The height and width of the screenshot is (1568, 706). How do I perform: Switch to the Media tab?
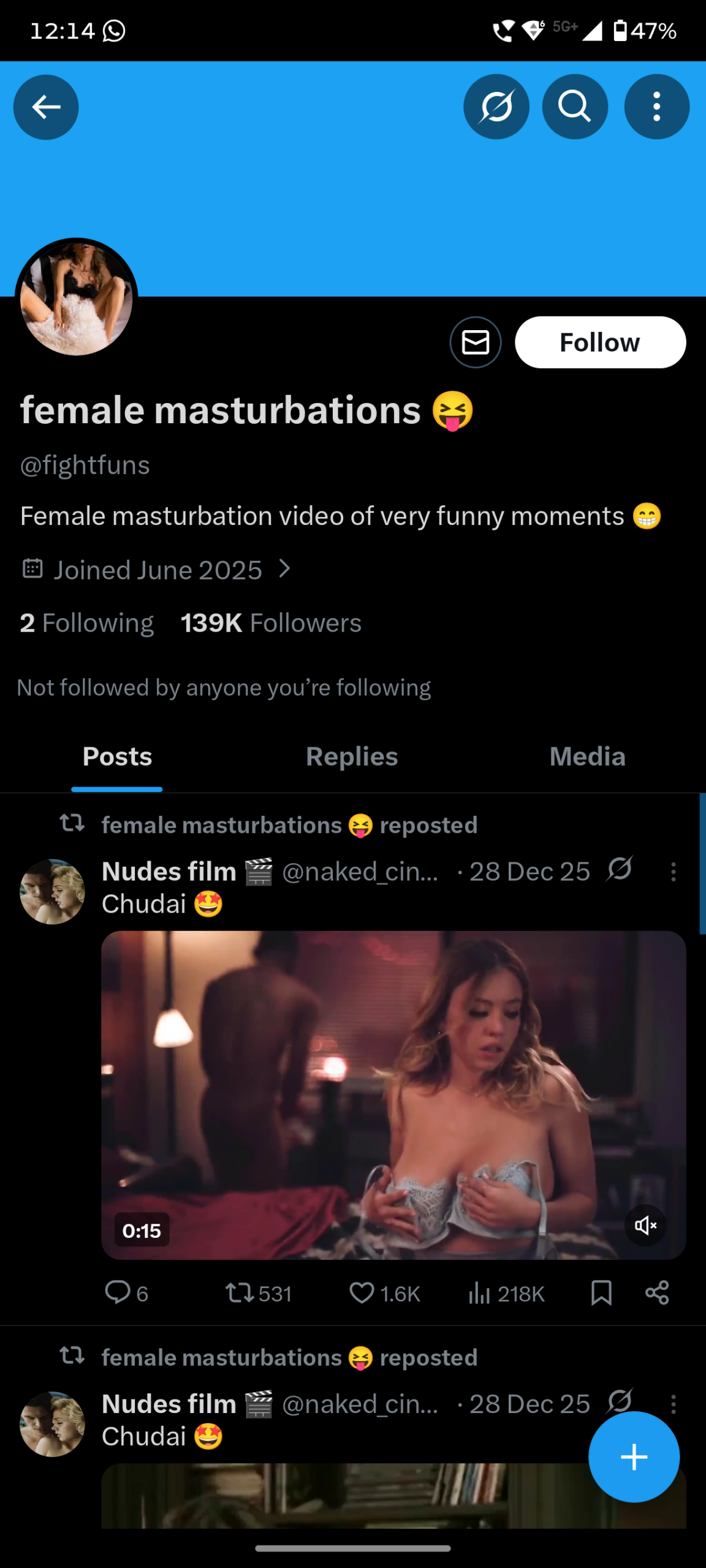pos(587,757)
